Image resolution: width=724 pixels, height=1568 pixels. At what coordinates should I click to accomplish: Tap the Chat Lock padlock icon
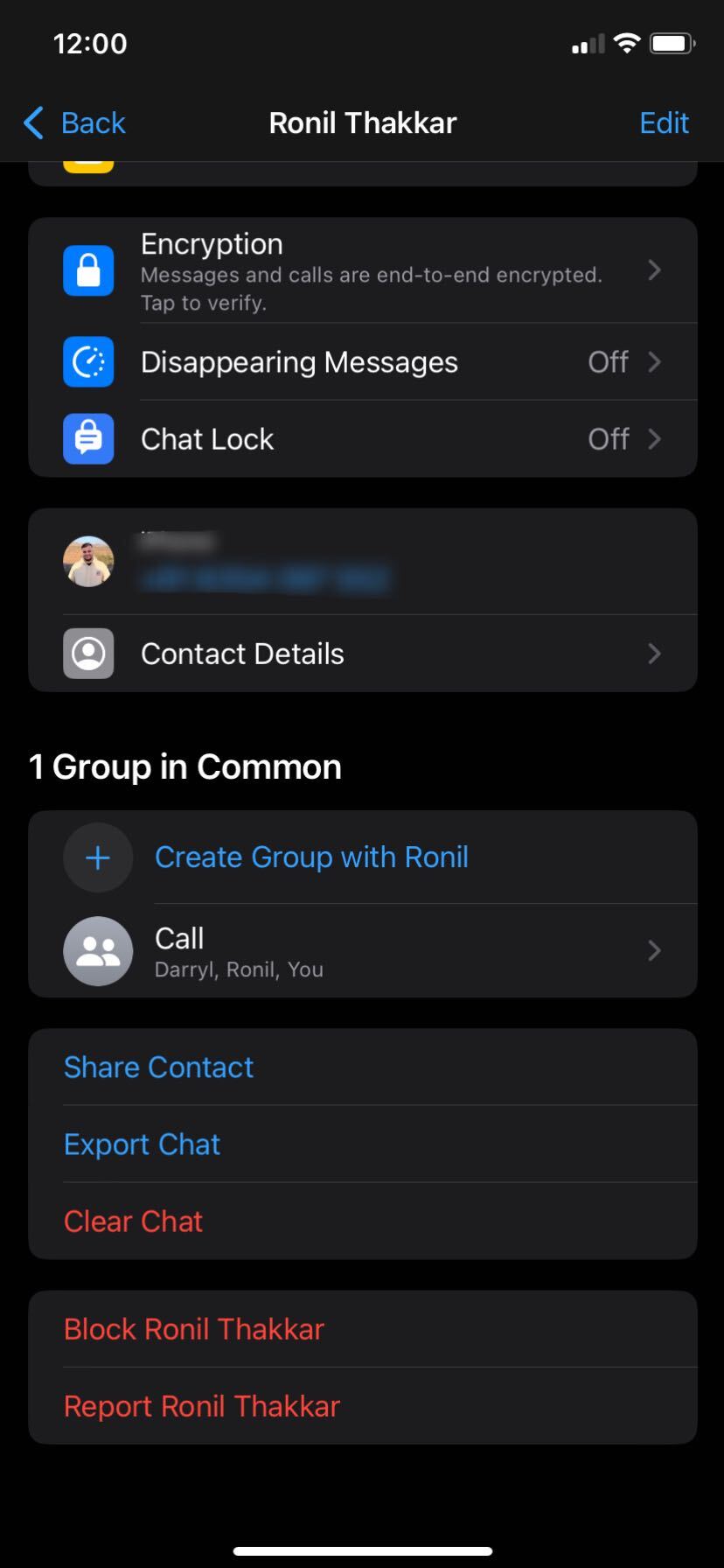pos(87,439)
